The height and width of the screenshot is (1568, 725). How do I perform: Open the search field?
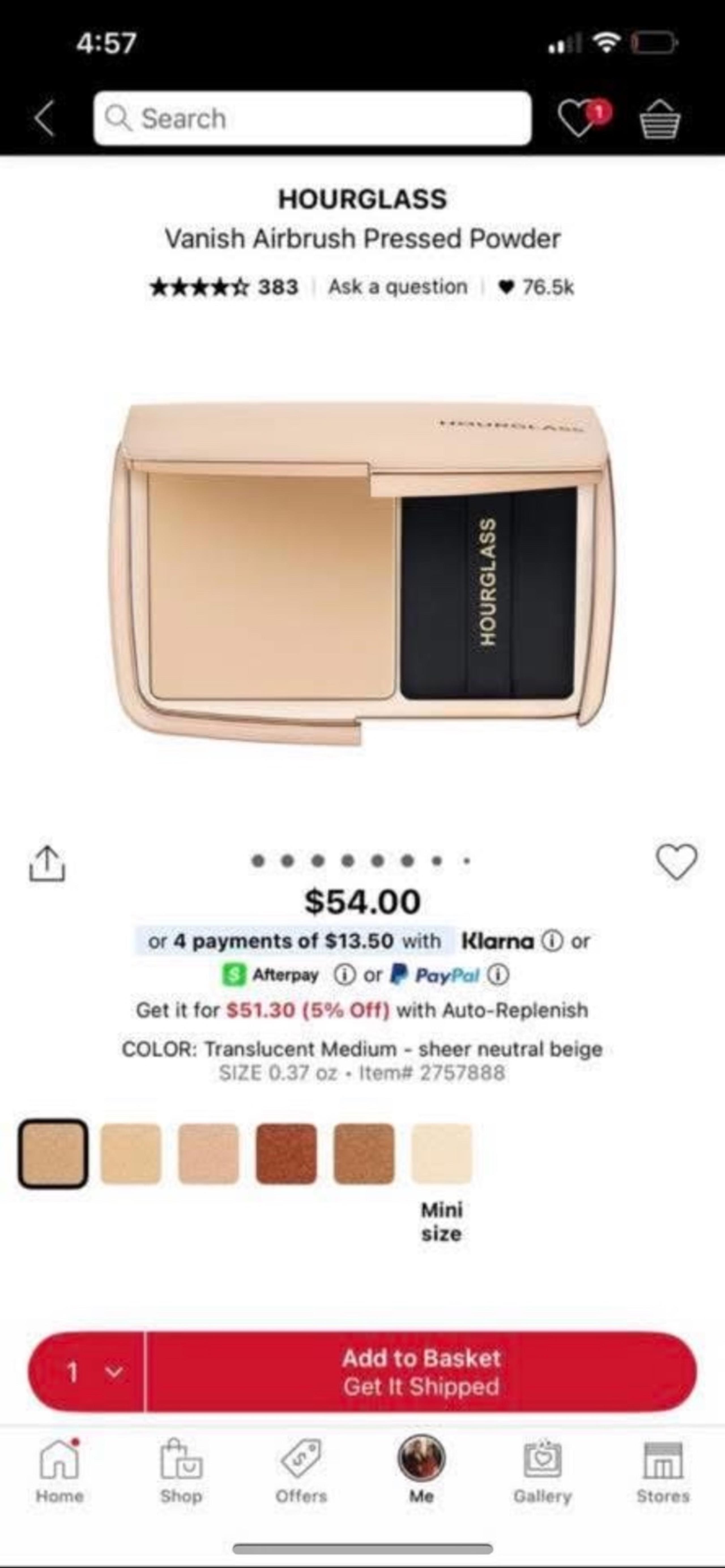pyautogui.click(x=312, y=118)
